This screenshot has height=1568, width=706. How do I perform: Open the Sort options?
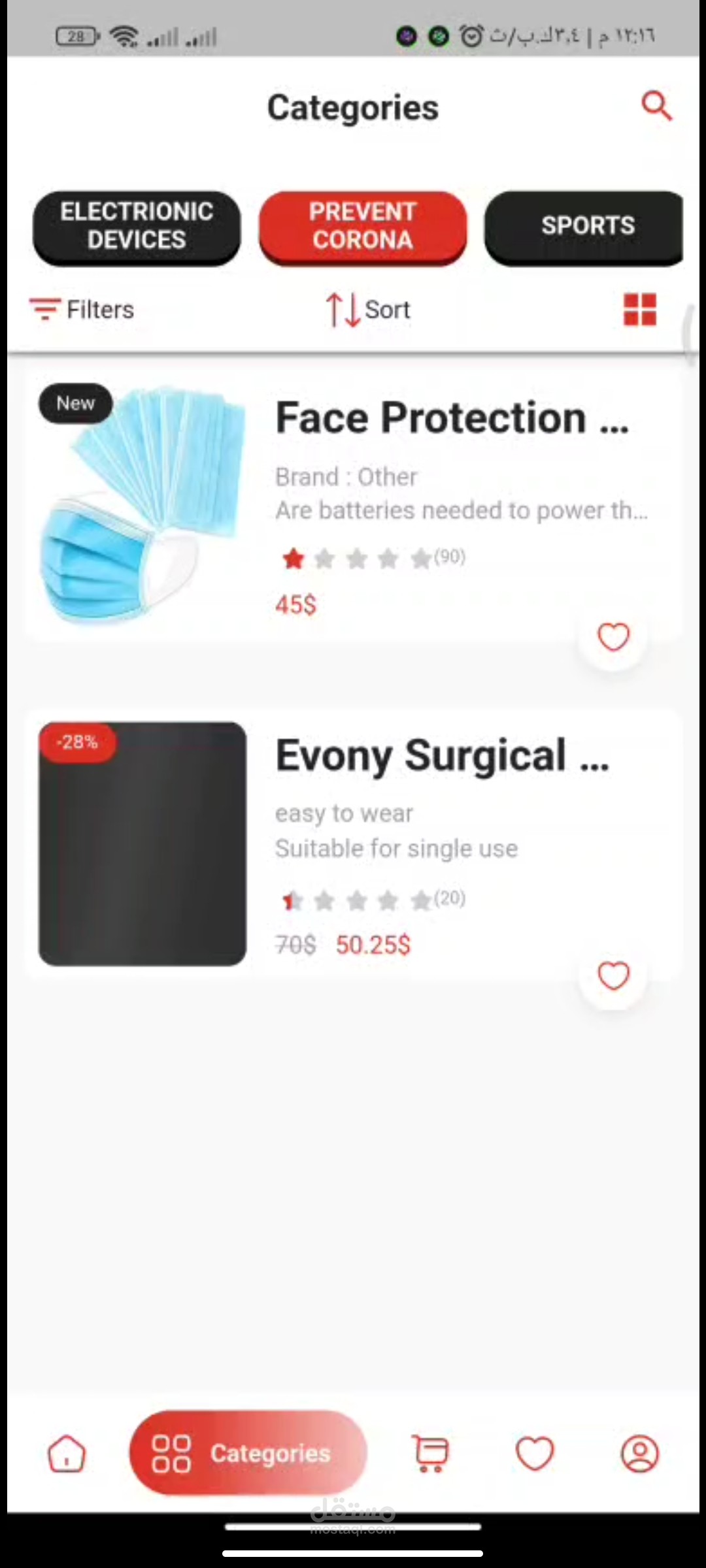coord(369,309)
